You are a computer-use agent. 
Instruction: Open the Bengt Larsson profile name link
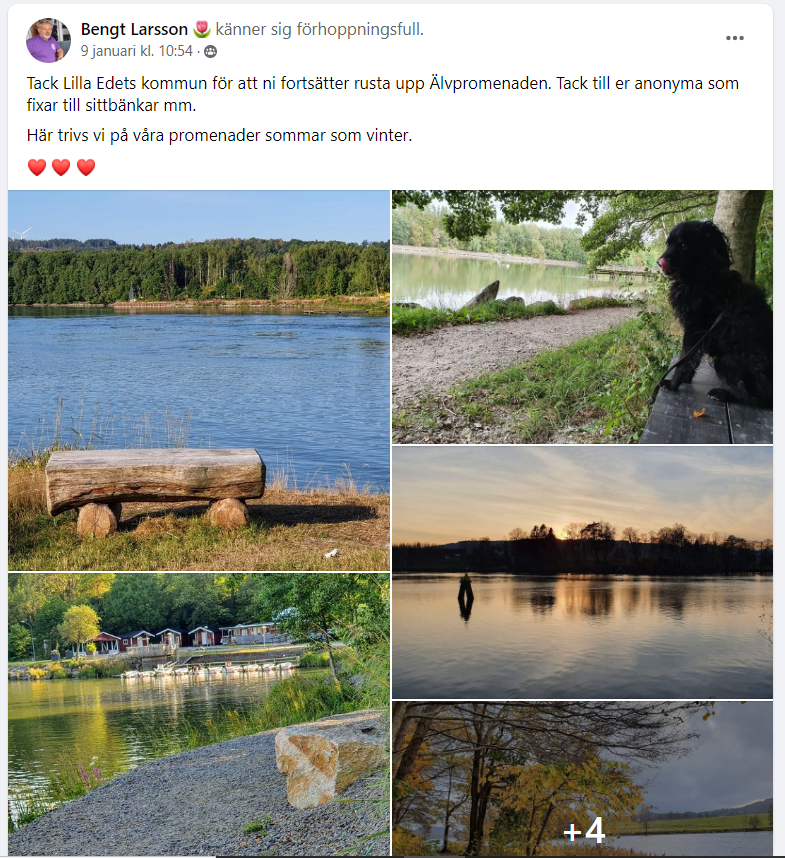tap(134, 30)
